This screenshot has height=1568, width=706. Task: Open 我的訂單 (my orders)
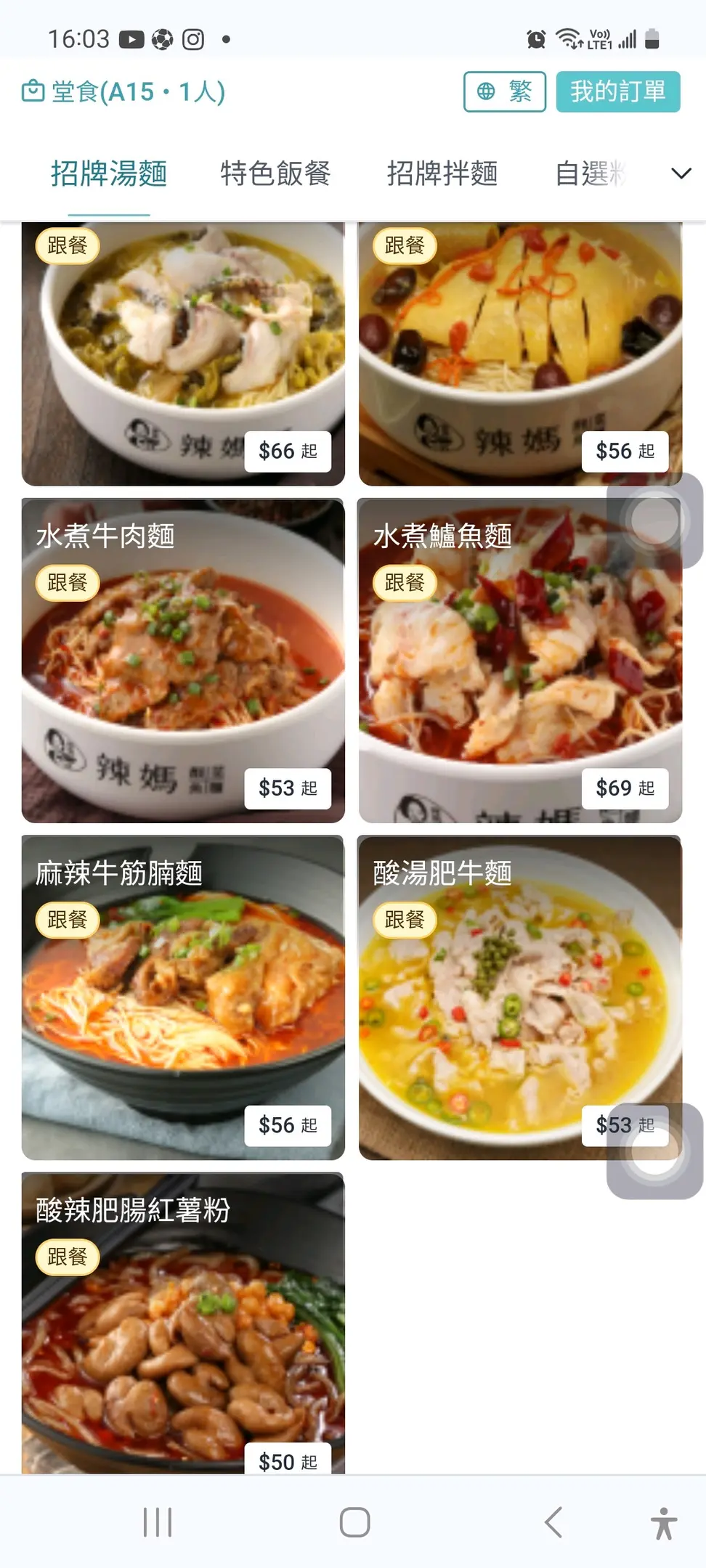coord(617,91)
